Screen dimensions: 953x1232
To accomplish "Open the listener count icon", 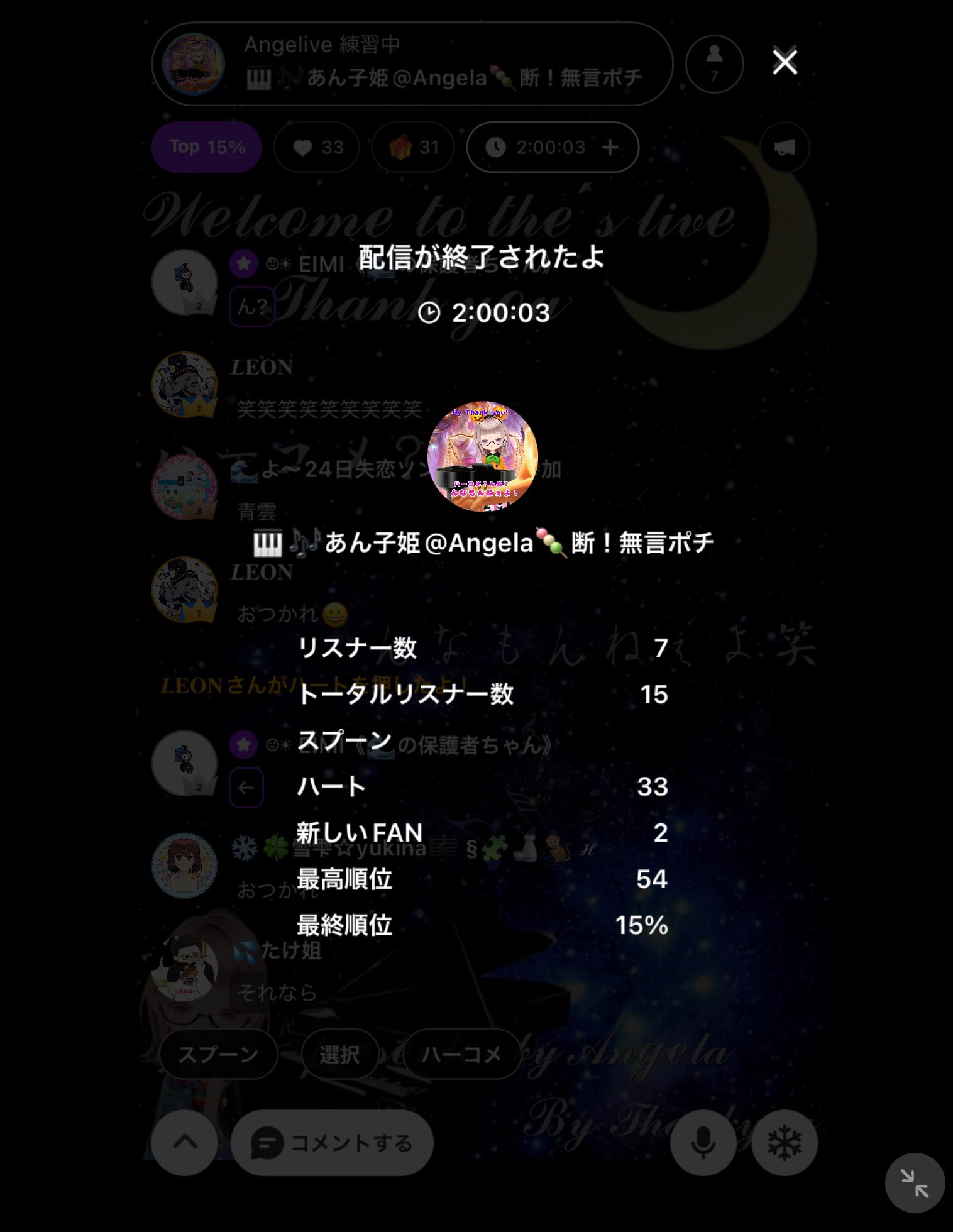I will coord(714,63).
